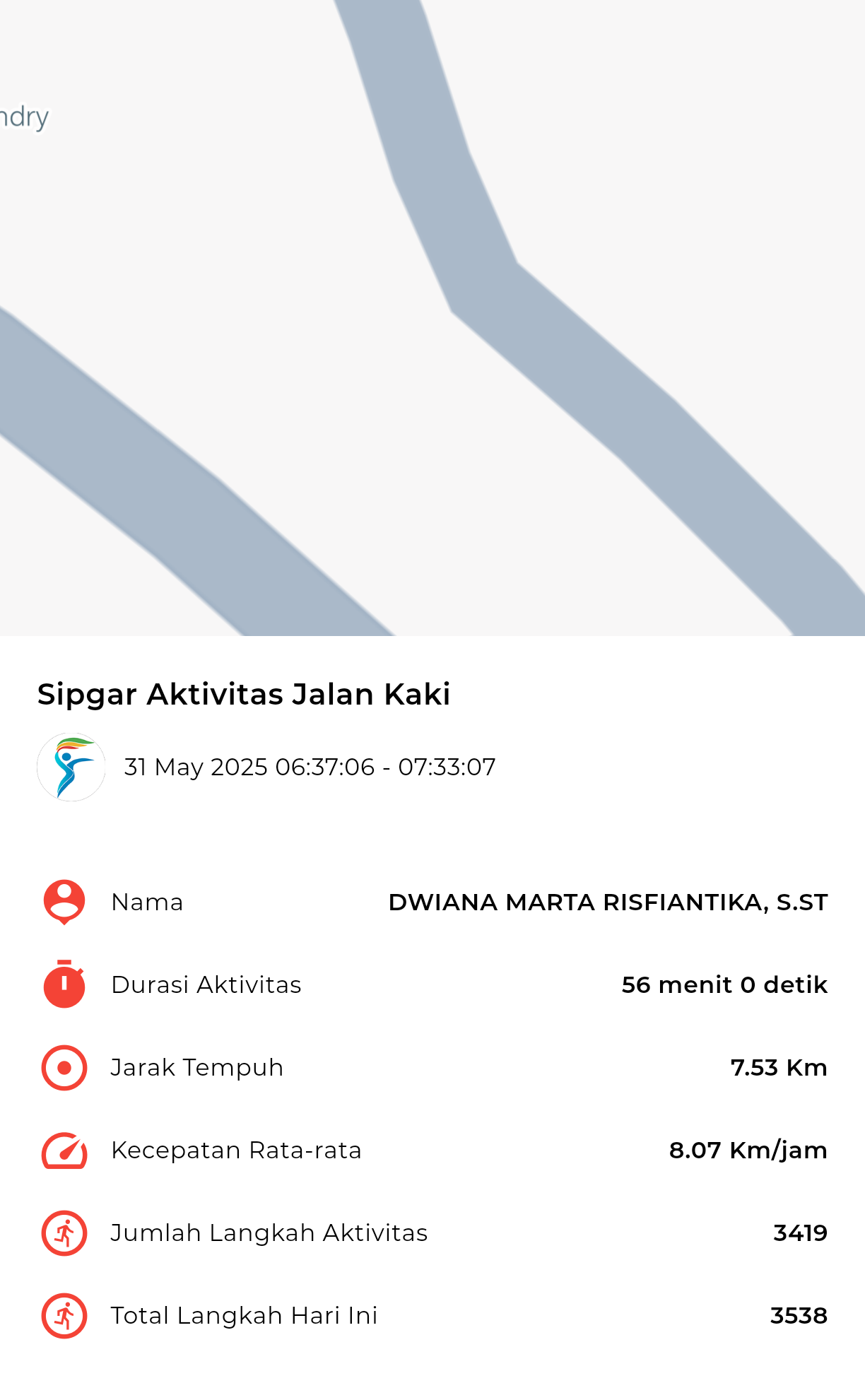
Task: Select the running figure icon for Jumlah Langkah Aktivitas
Action: coord(64,1233)
